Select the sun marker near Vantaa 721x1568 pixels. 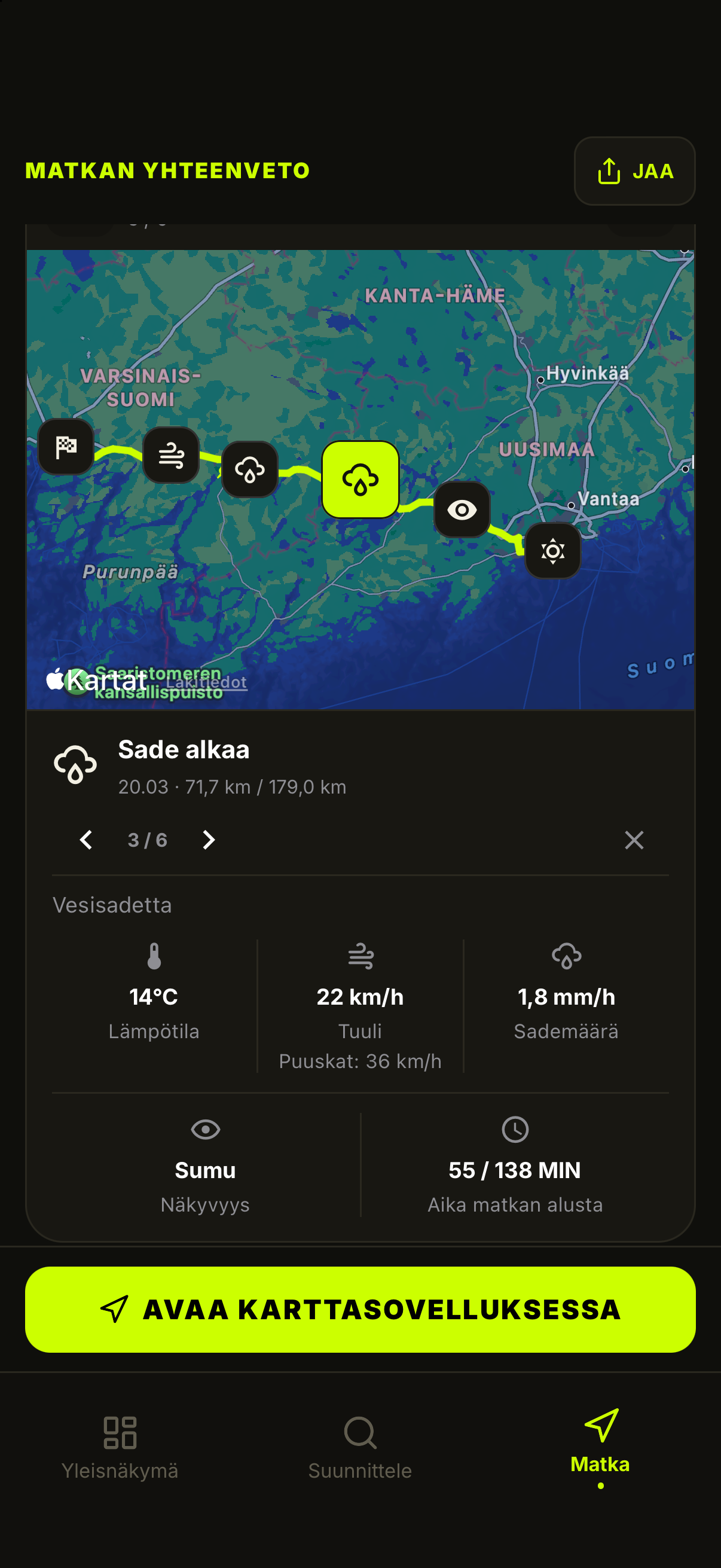point(552,551)
